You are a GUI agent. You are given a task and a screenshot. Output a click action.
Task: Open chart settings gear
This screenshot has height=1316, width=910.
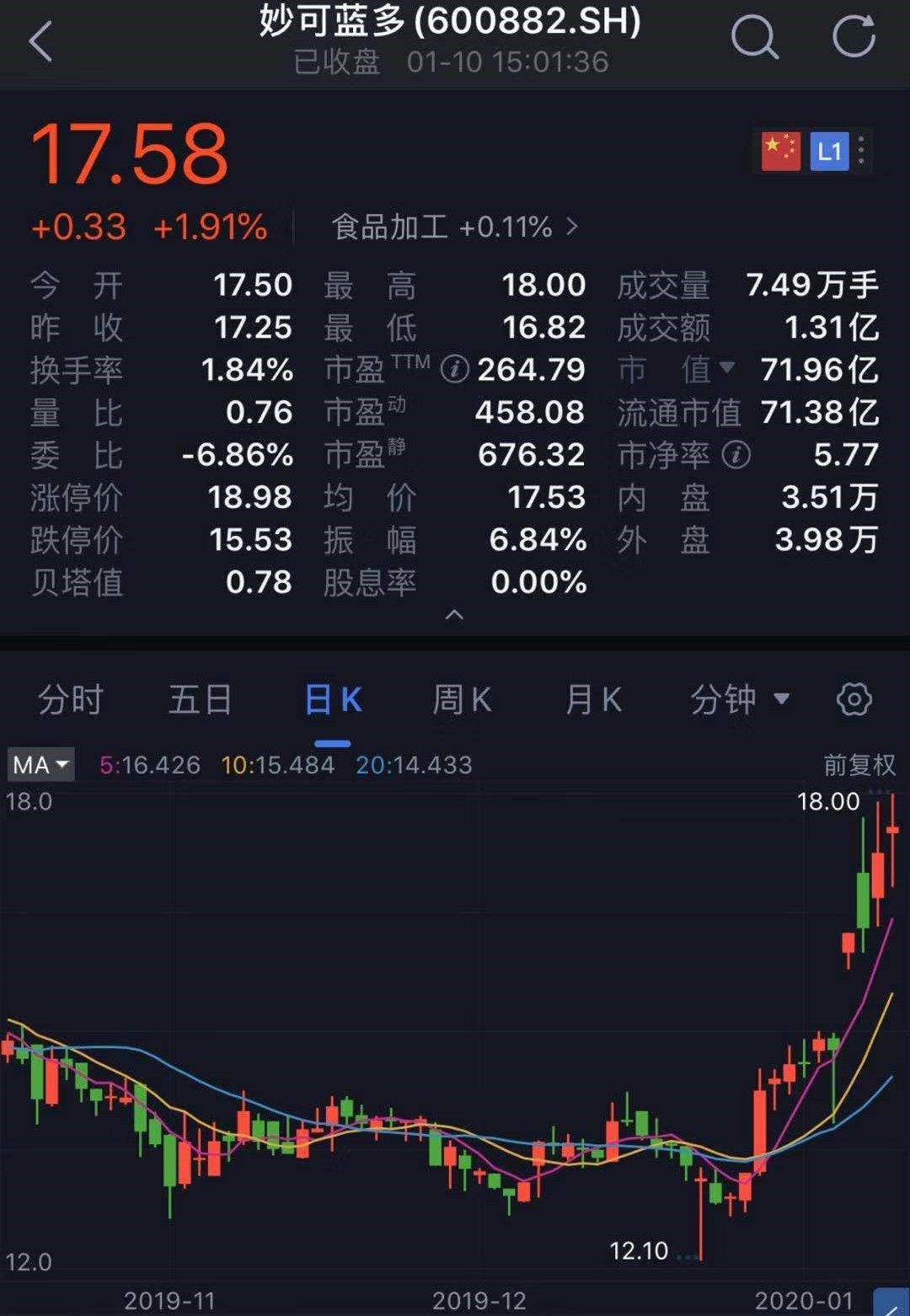[854, 700]
